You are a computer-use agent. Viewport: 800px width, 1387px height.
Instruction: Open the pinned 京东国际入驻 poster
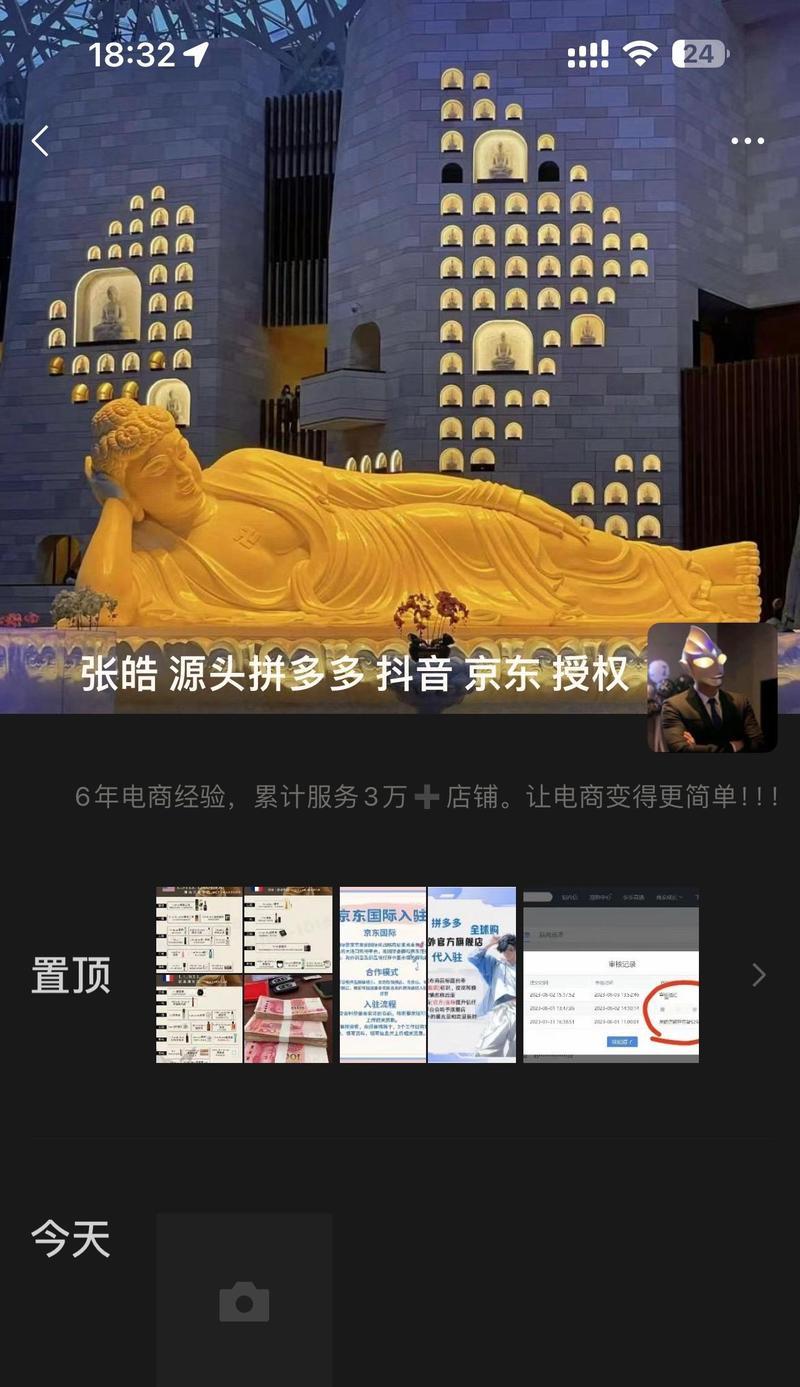(383, 974)
